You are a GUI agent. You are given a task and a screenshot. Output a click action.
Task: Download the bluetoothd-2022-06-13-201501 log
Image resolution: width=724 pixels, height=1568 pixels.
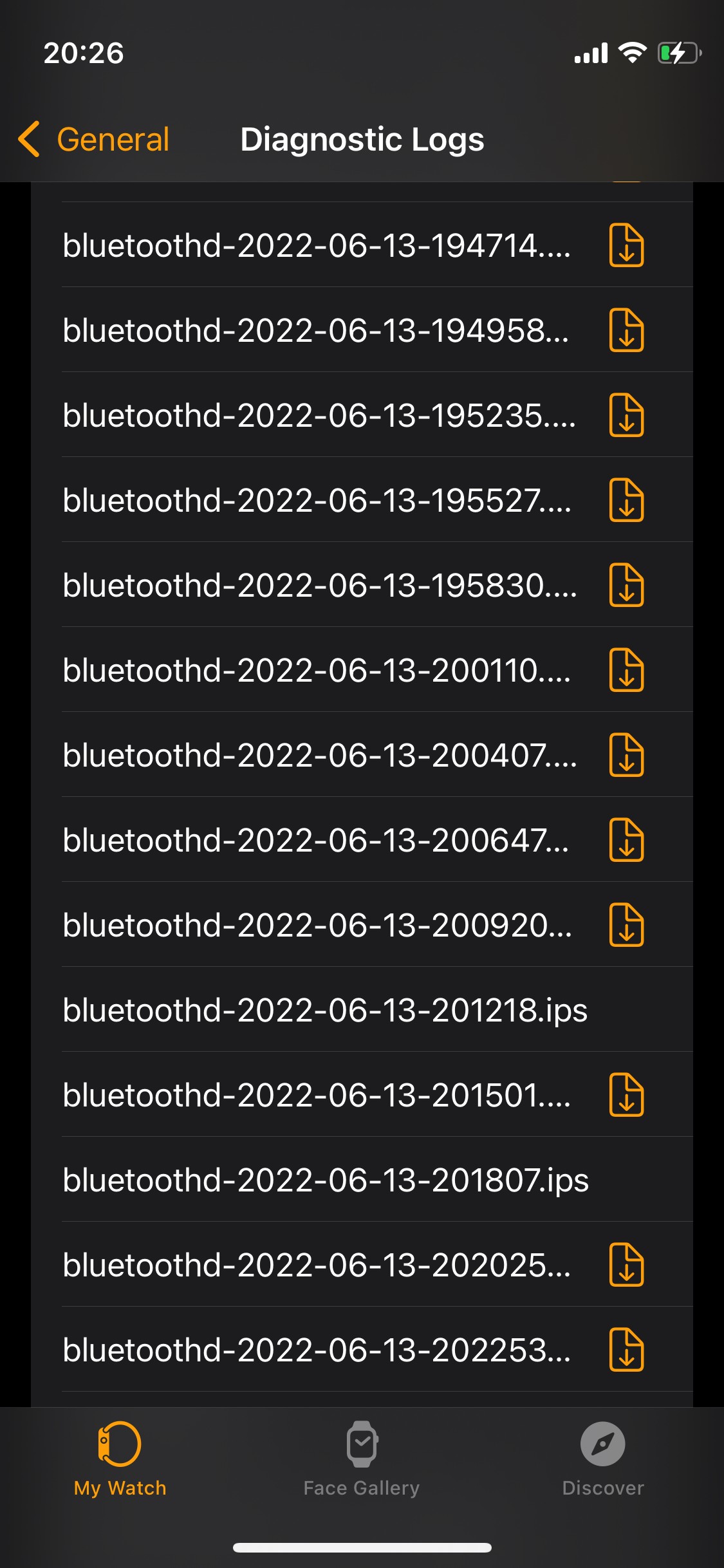pyautogui.click(x=626, y=1095)
